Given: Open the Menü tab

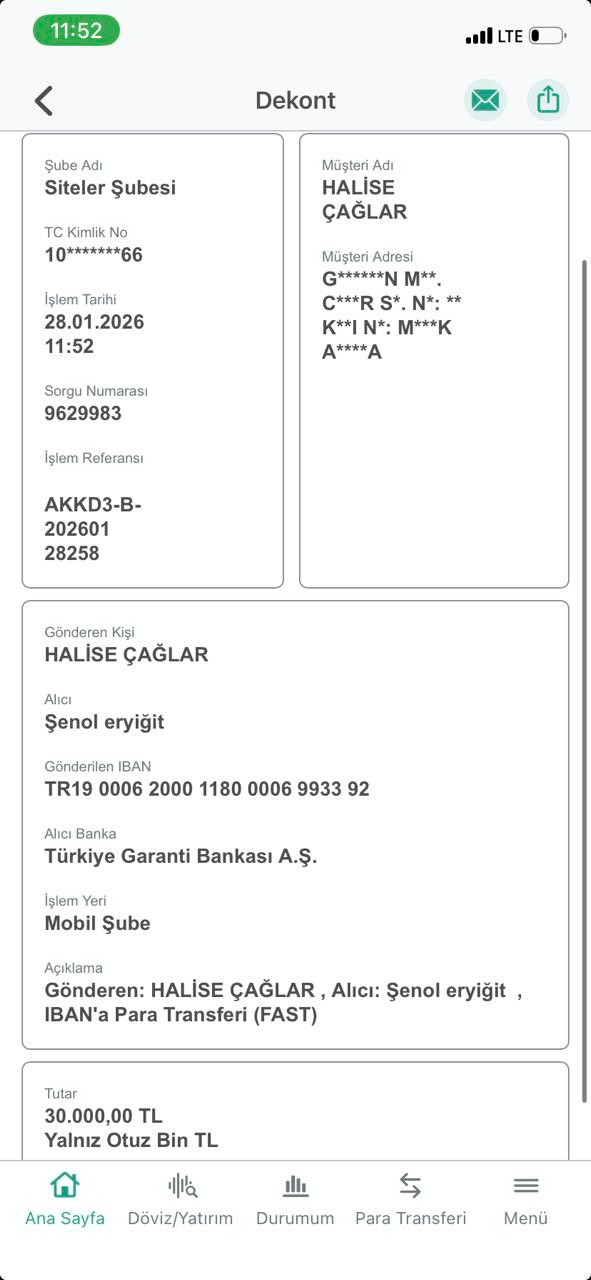Looking at the screenshot, I should (x=526, y=1199).
